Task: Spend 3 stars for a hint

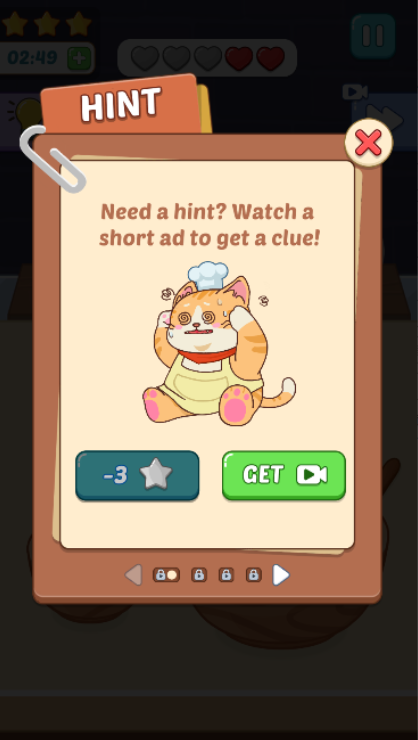Action: point(137,475)
